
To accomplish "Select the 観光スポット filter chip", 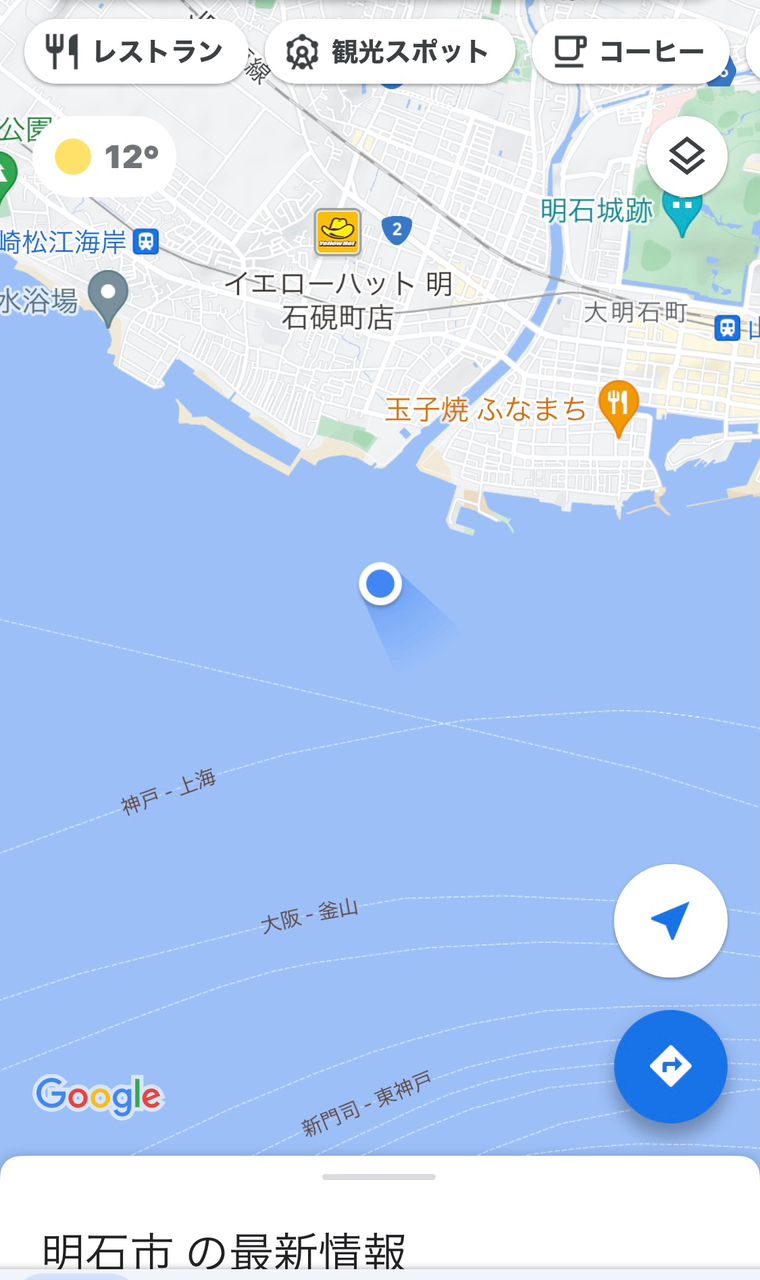I will (x=390, y=52).
